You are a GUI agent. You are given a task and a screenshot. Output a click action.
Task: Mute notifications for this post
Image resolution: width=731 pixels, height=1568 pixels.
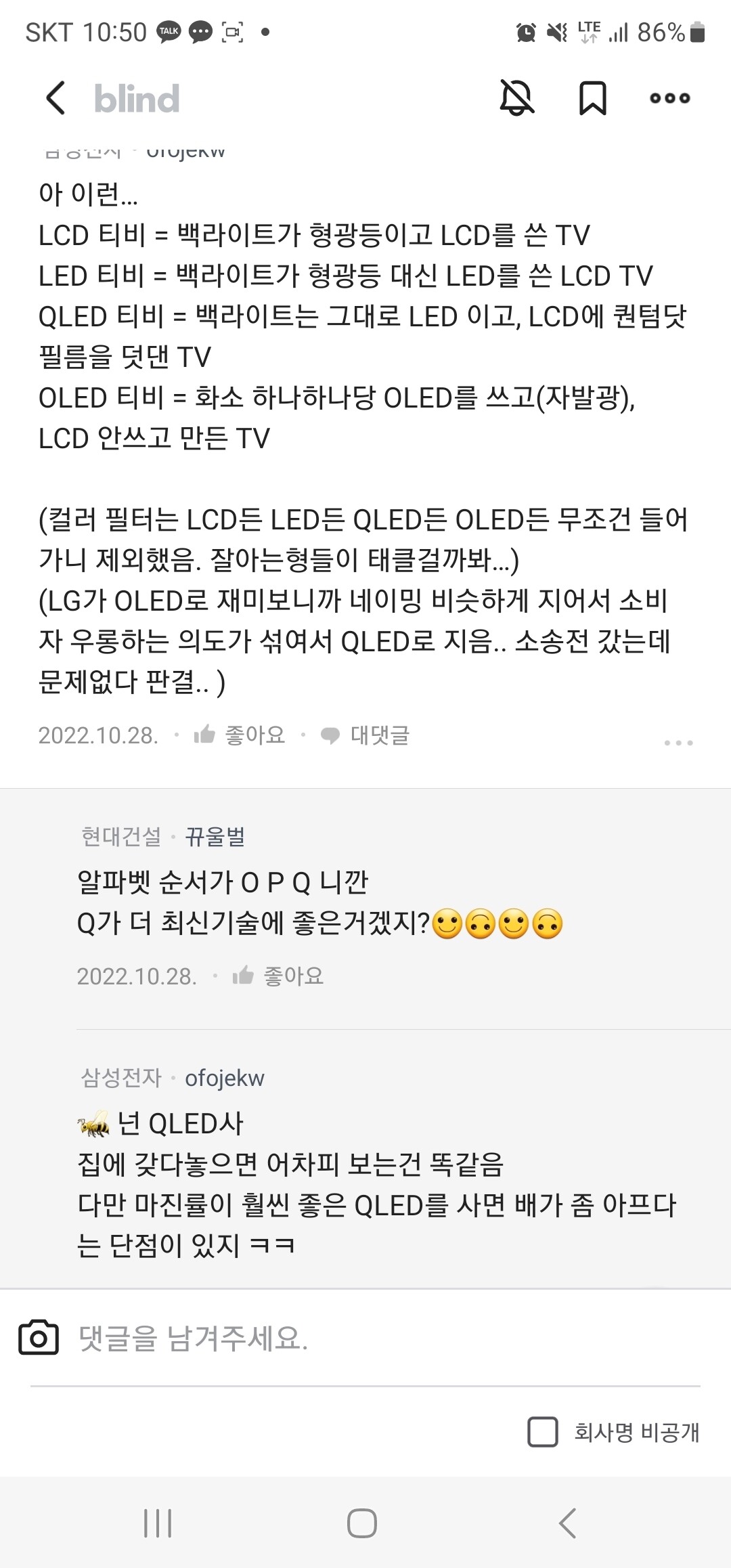(x=516, y=97)
